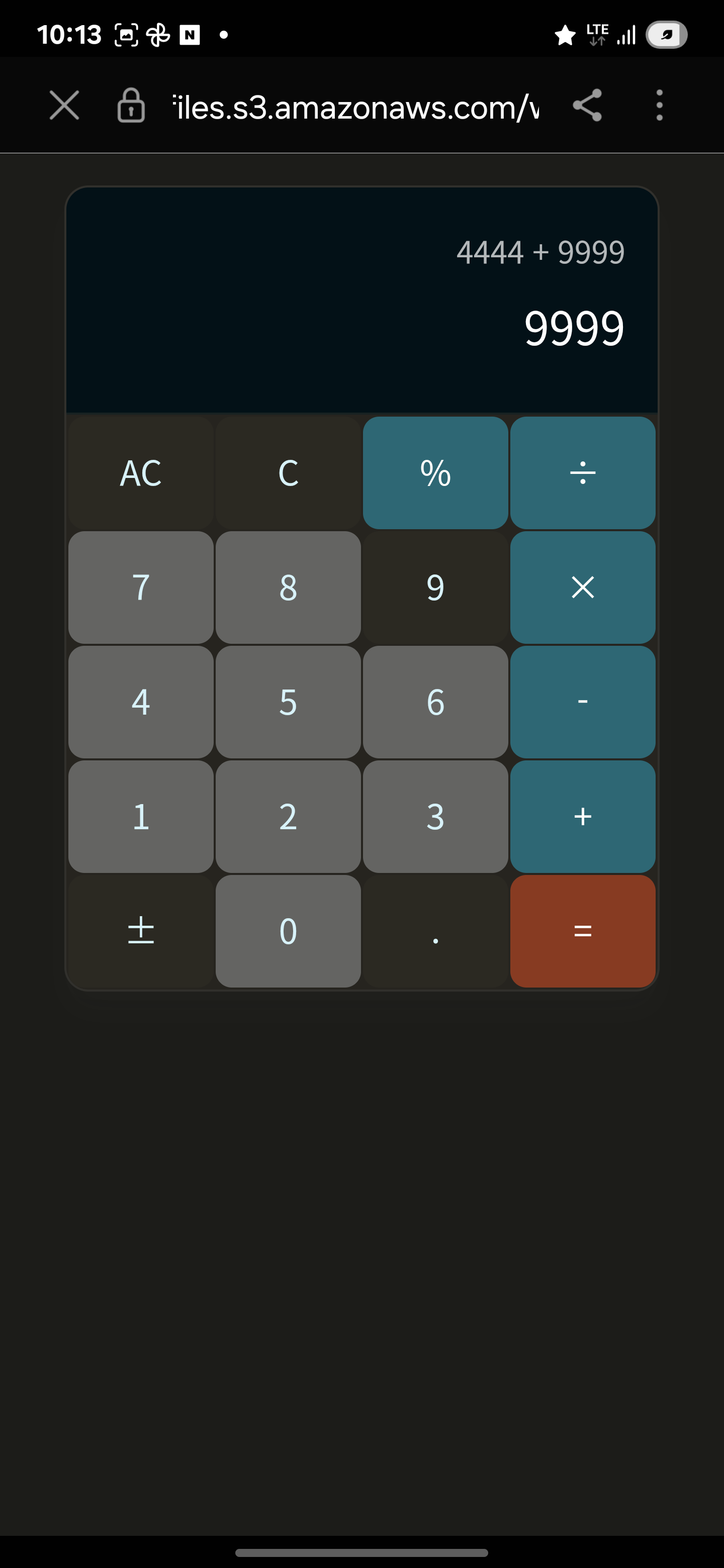
Task: Open the browser overflow menu
Action: (x=659, y=106)
